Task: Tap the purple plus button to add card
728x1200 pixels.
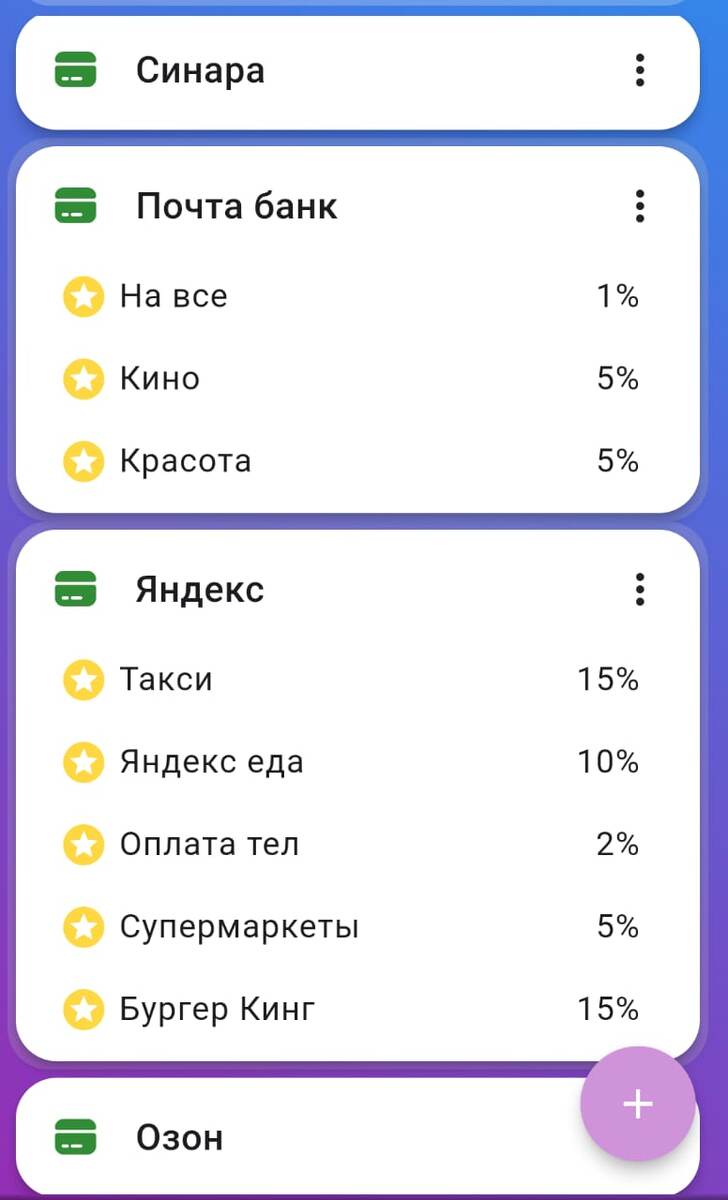Action: pyautogui.click(x=637, y=1104)
